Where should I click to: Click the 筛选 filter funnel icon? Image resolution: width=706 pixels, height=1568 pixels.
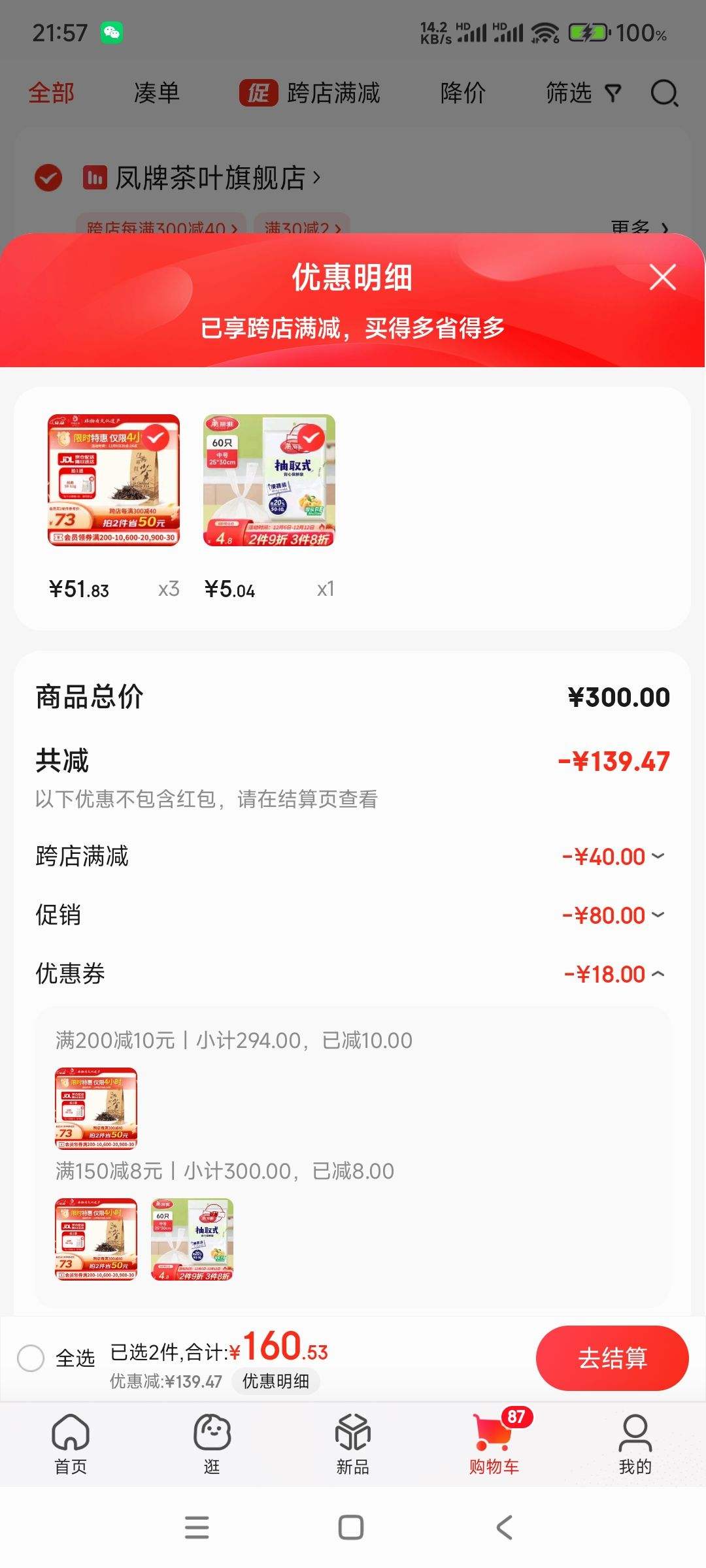pyautogui.click(x=612, y=93)
